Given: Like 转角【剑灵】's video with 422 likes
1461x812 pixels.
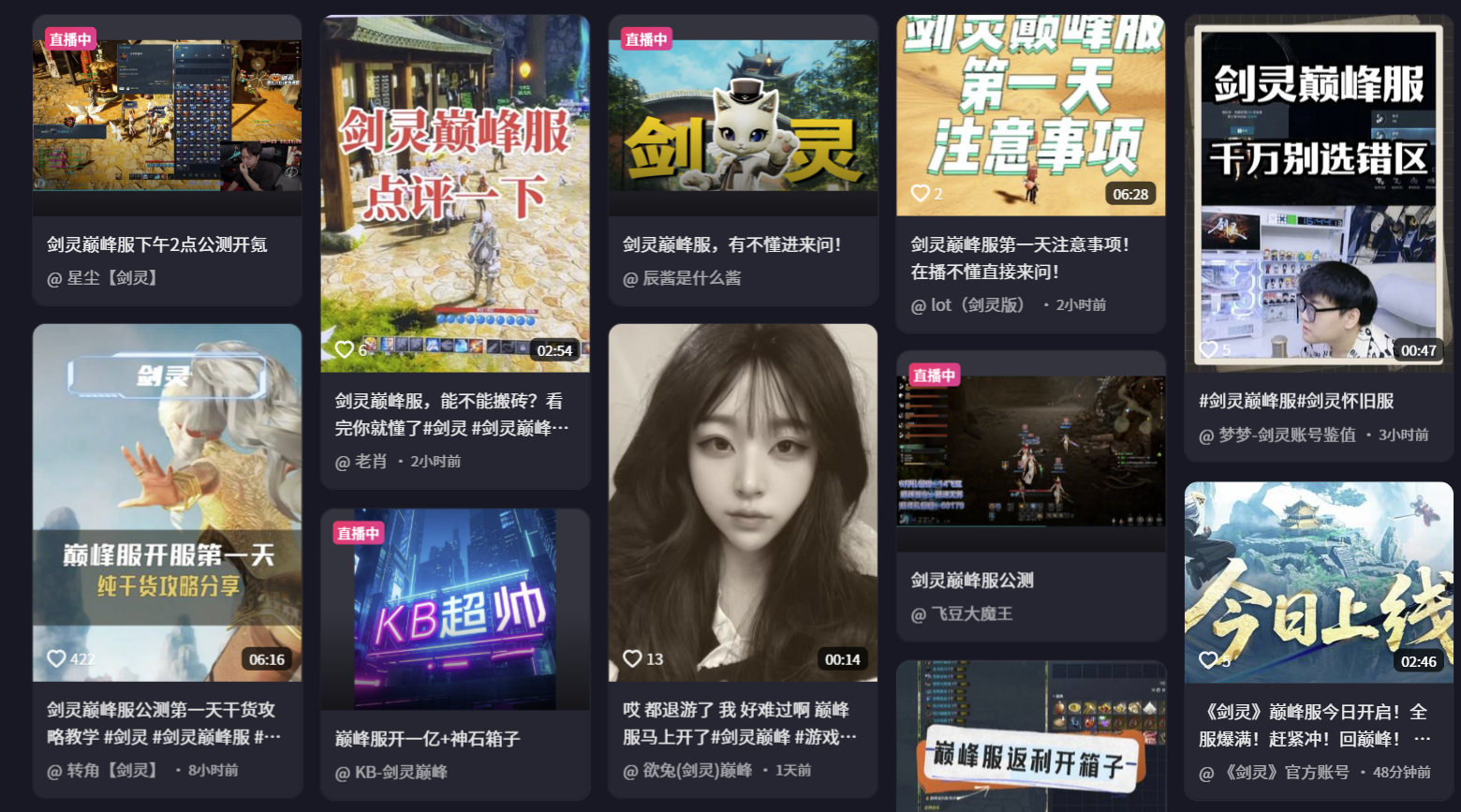Looking at the screenshot, I should [56, 658].
